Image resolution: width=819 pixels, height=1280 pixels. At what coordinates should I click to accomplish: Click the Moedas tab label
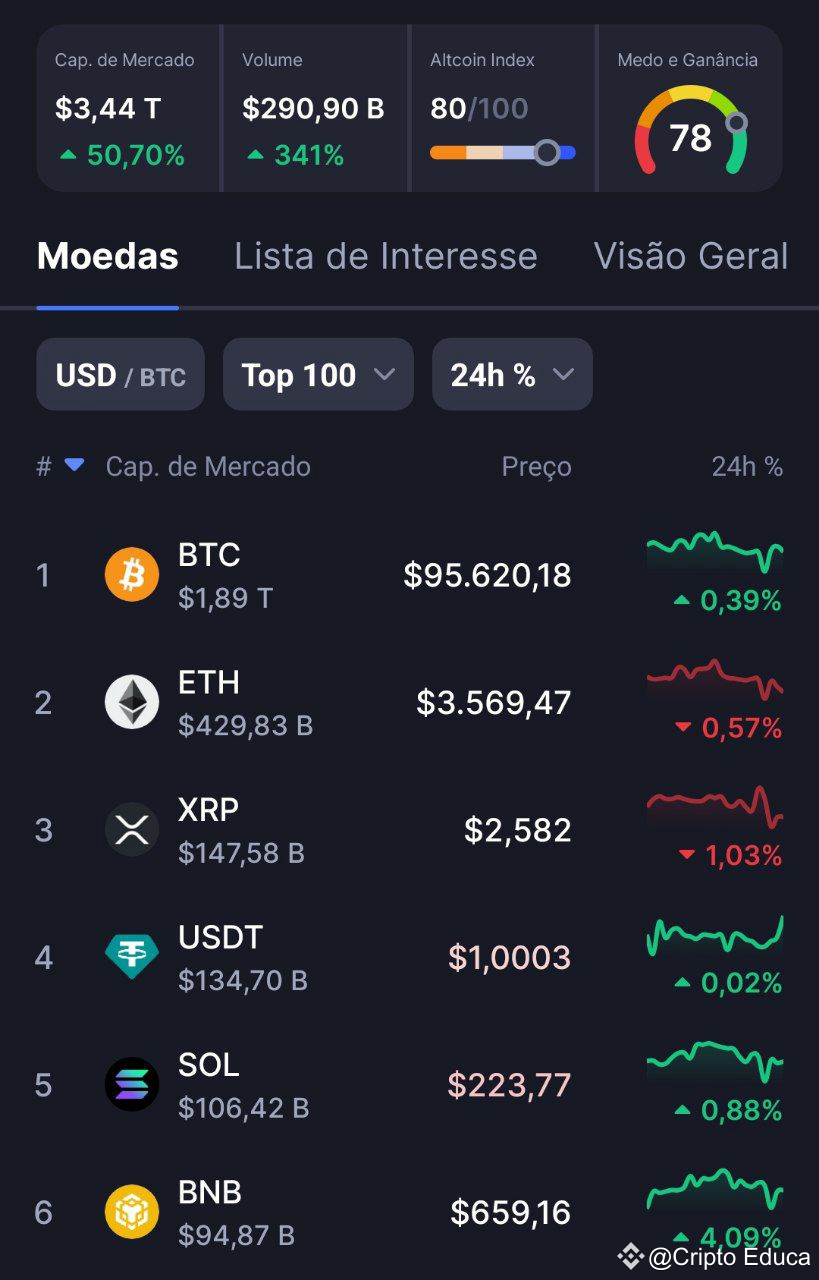tap(107, 256)
